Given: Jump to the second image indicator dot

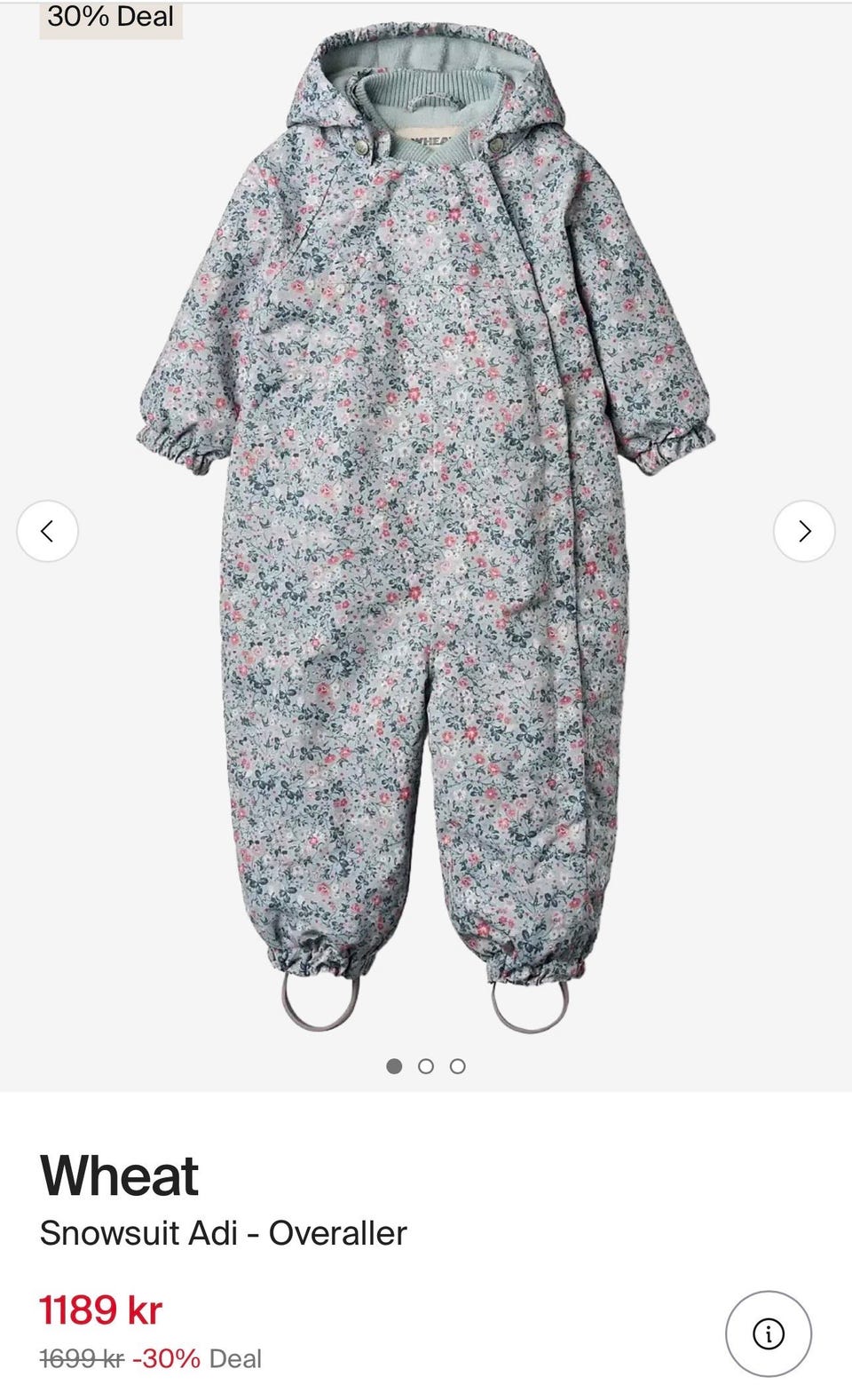Looking at the screenshot, I should tap(426, 1066).
